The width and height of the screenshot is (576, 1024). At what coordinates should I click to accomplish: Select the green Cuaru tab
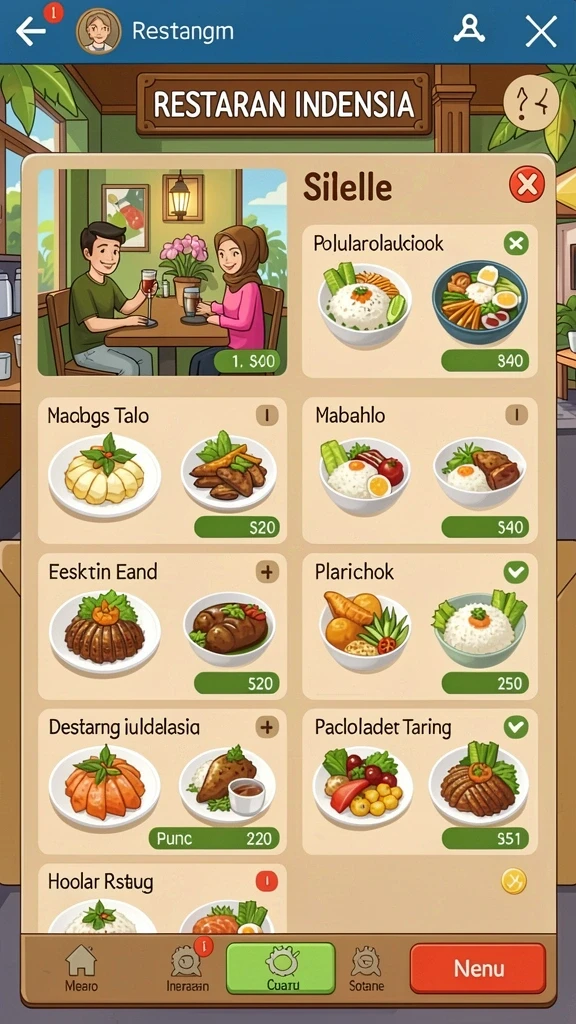click(281, 968)
